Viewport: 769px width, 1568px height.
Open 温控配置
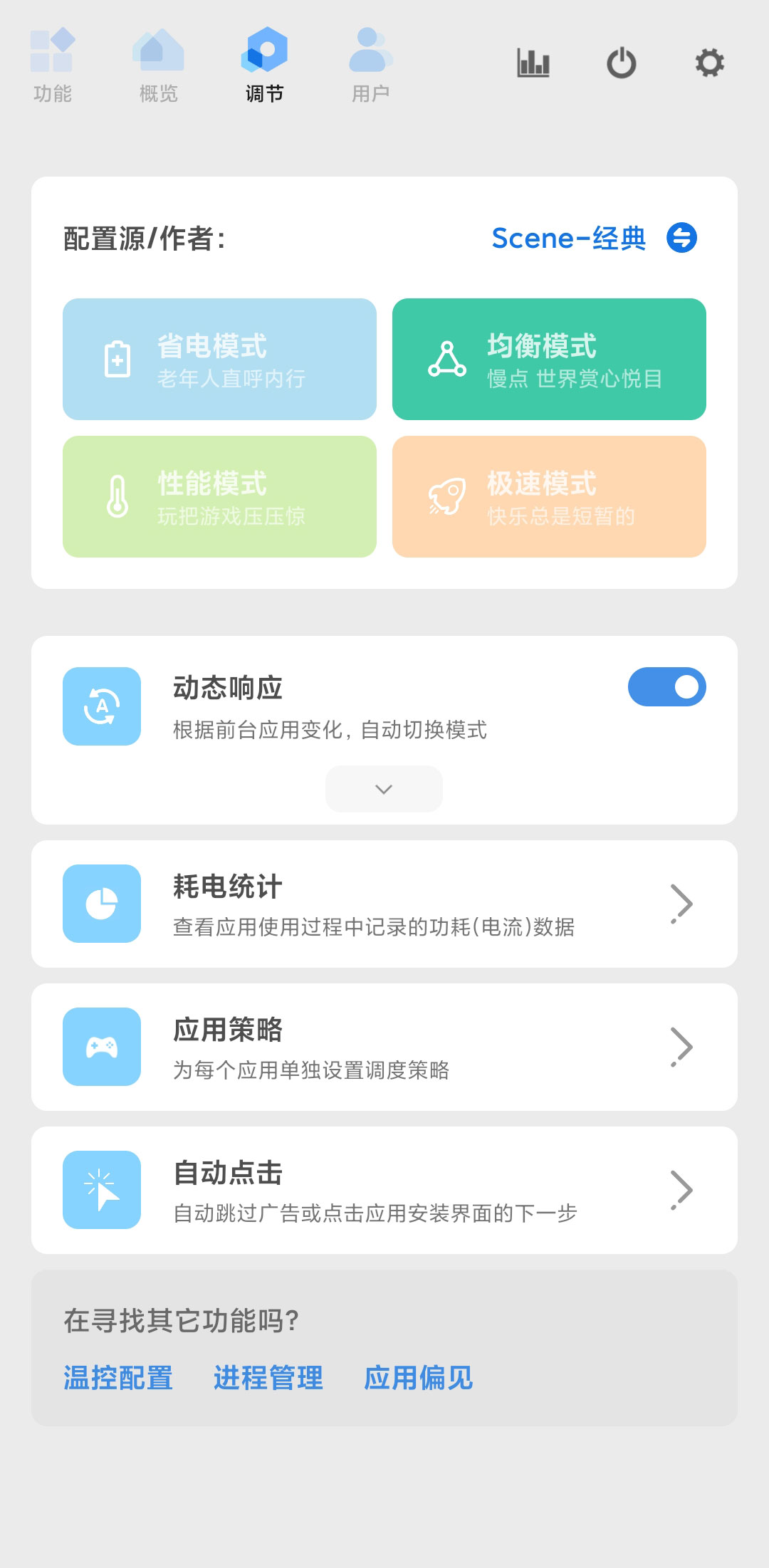(x=118, y=1377)
